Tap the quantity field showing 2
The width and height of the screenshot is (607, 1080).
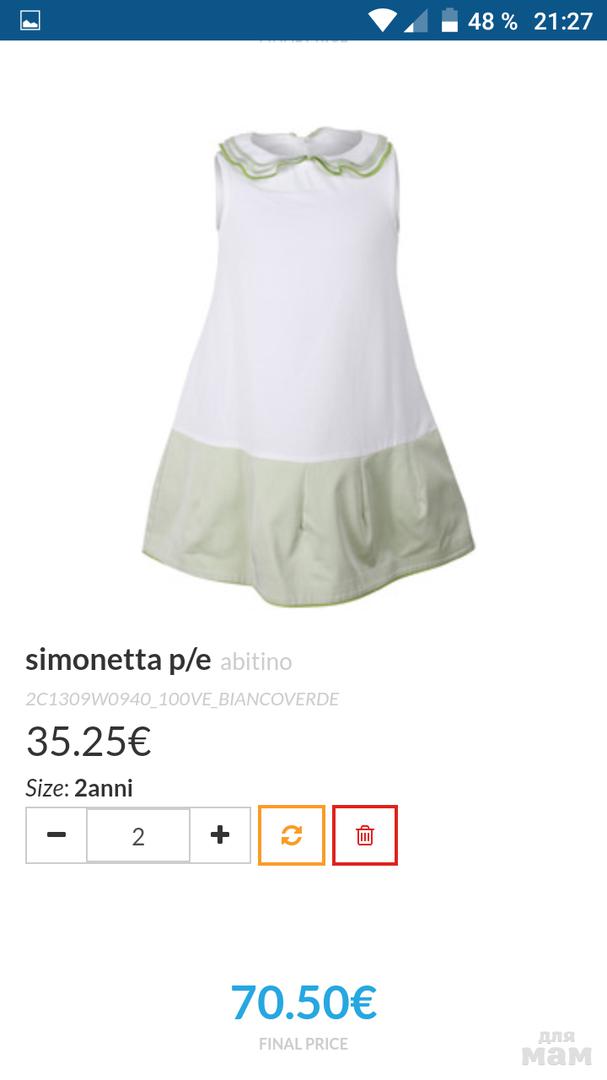coord(138,835)
